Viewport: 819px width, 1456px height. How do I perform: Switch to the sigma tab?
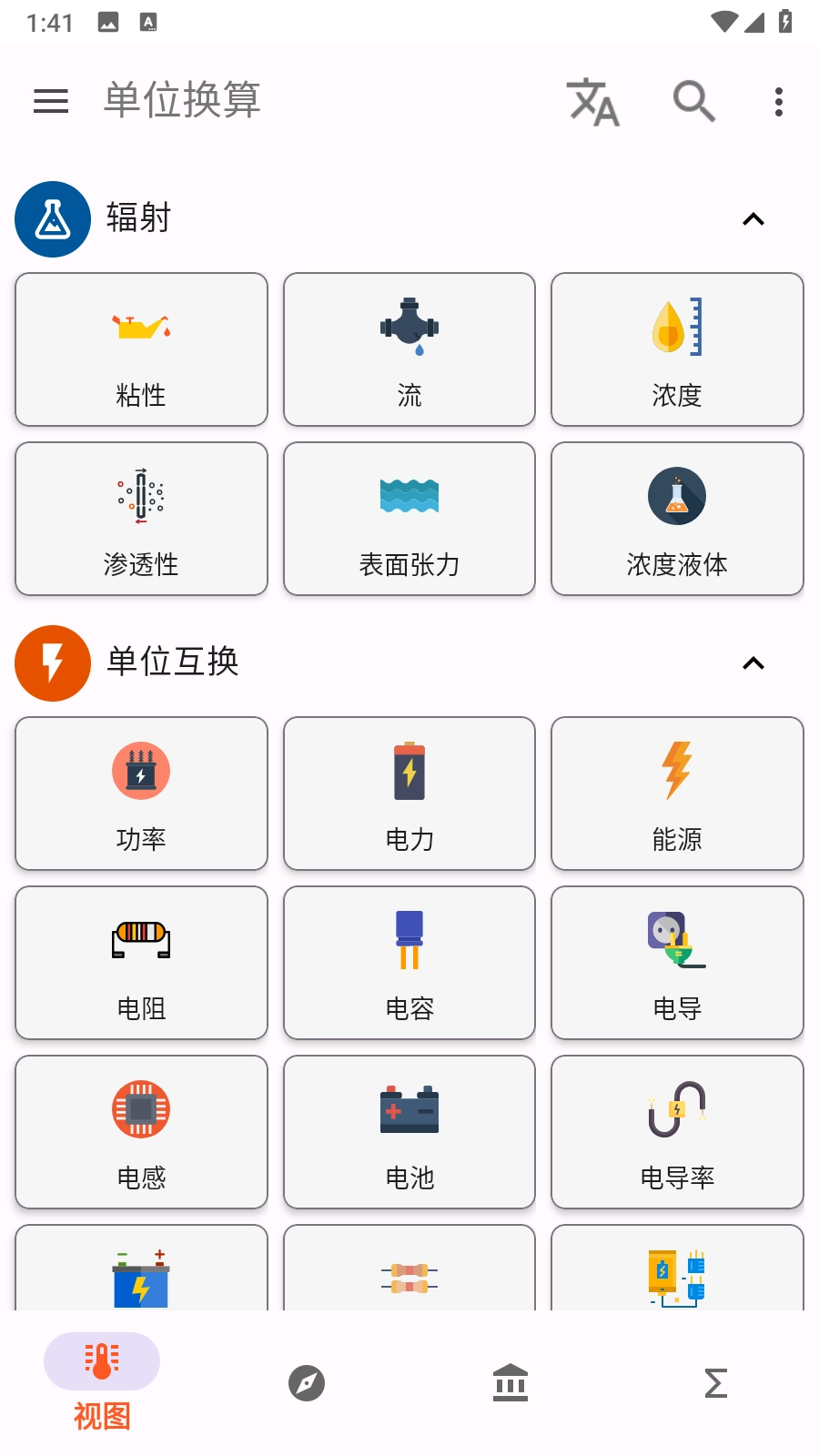tap(716, 1383)
